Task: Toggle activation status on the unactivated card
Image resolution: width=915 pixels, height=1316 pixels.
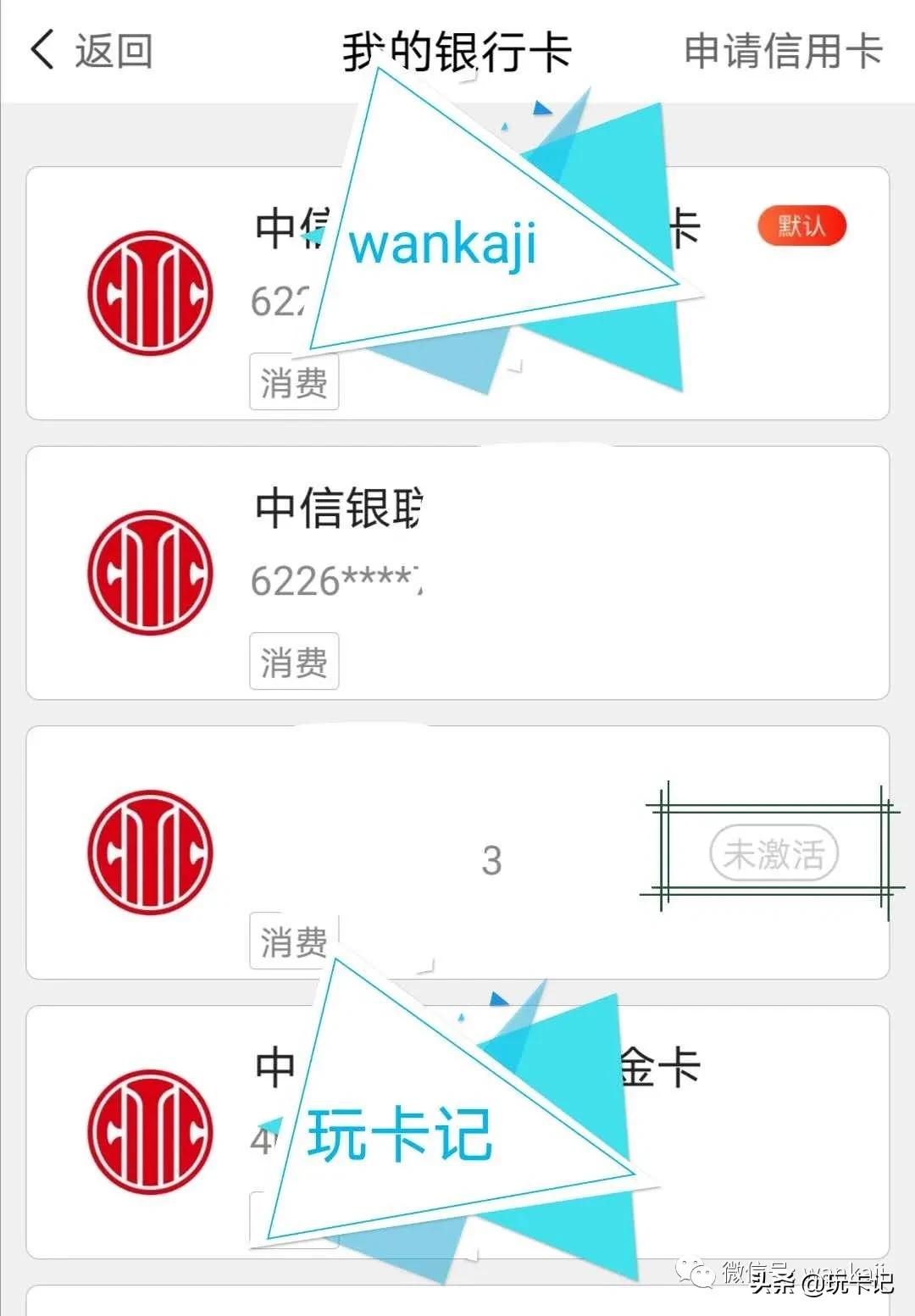Action: 774,853
